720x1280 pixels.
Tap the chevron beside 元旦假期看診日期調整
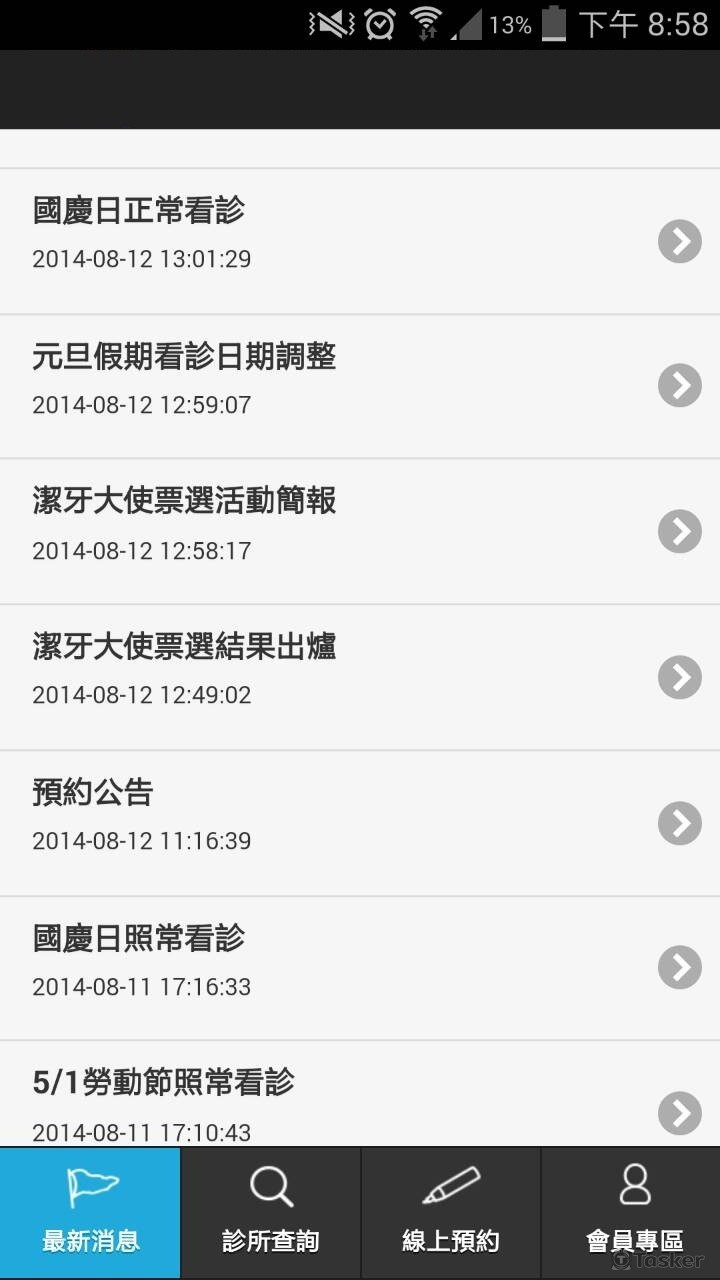pos(680,386)
